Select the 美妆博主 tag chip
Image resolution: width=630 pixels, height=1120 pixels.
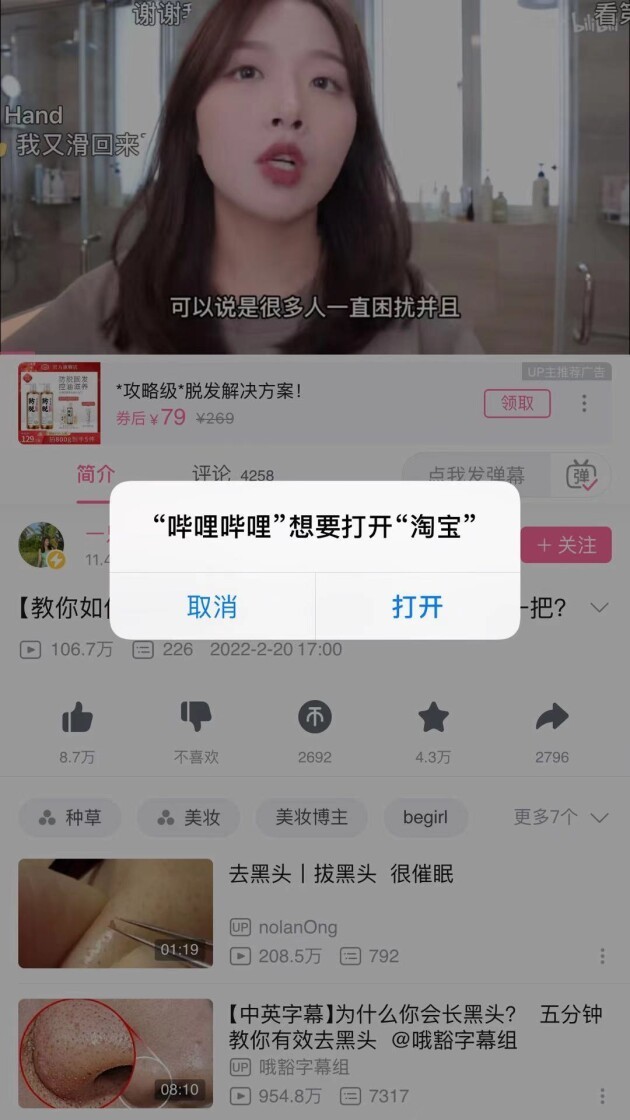(x=312, y=818)
